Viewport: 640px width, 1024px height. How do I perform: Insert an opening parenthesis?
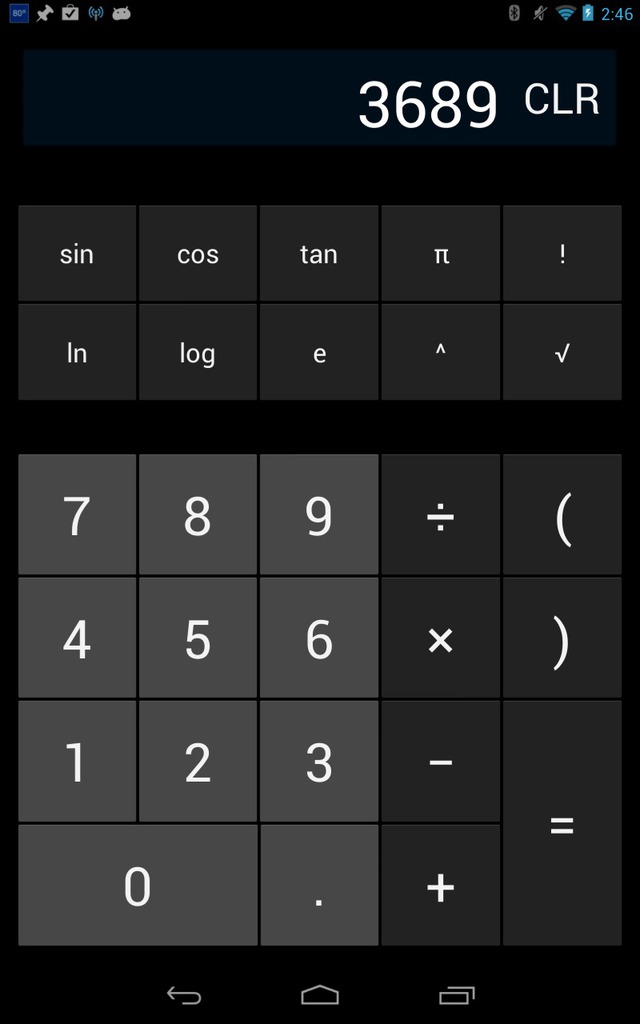(x=562, y=515)
